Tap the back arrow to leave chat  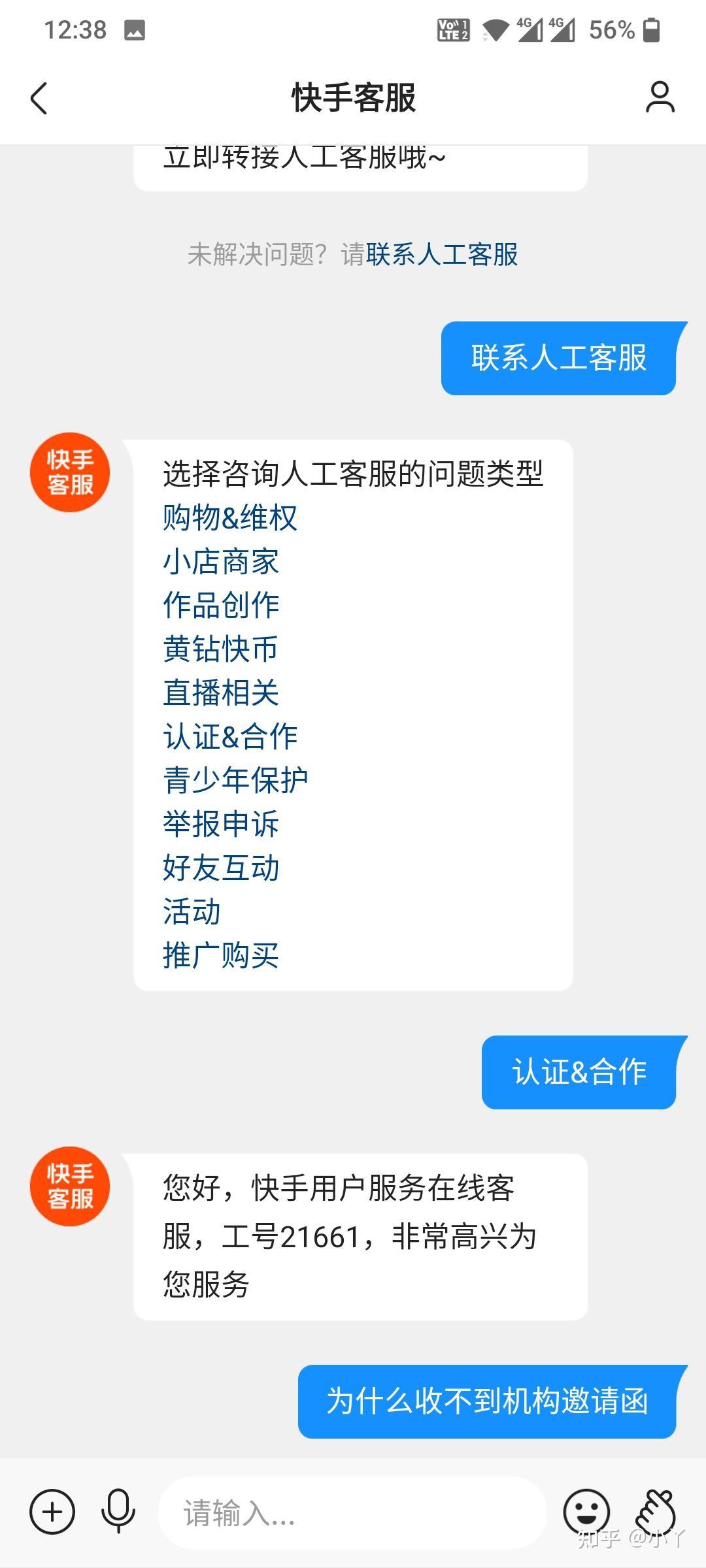click(x=37, y=99)
